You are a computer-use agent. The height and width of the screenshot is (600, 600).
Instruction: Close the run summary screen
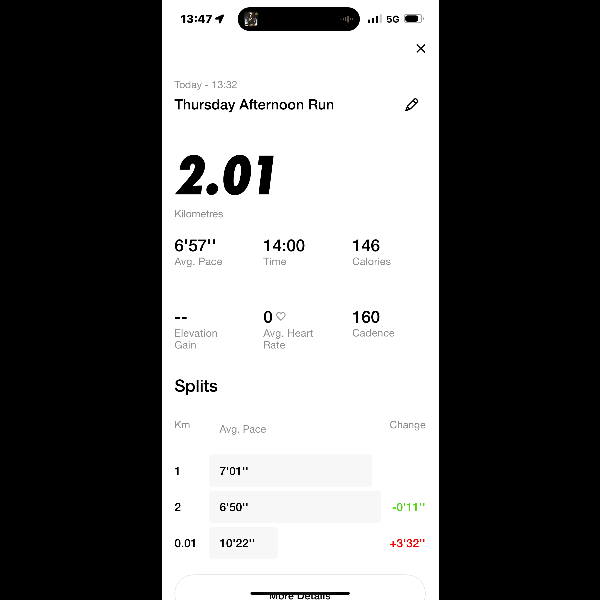(x=420, y=48)
